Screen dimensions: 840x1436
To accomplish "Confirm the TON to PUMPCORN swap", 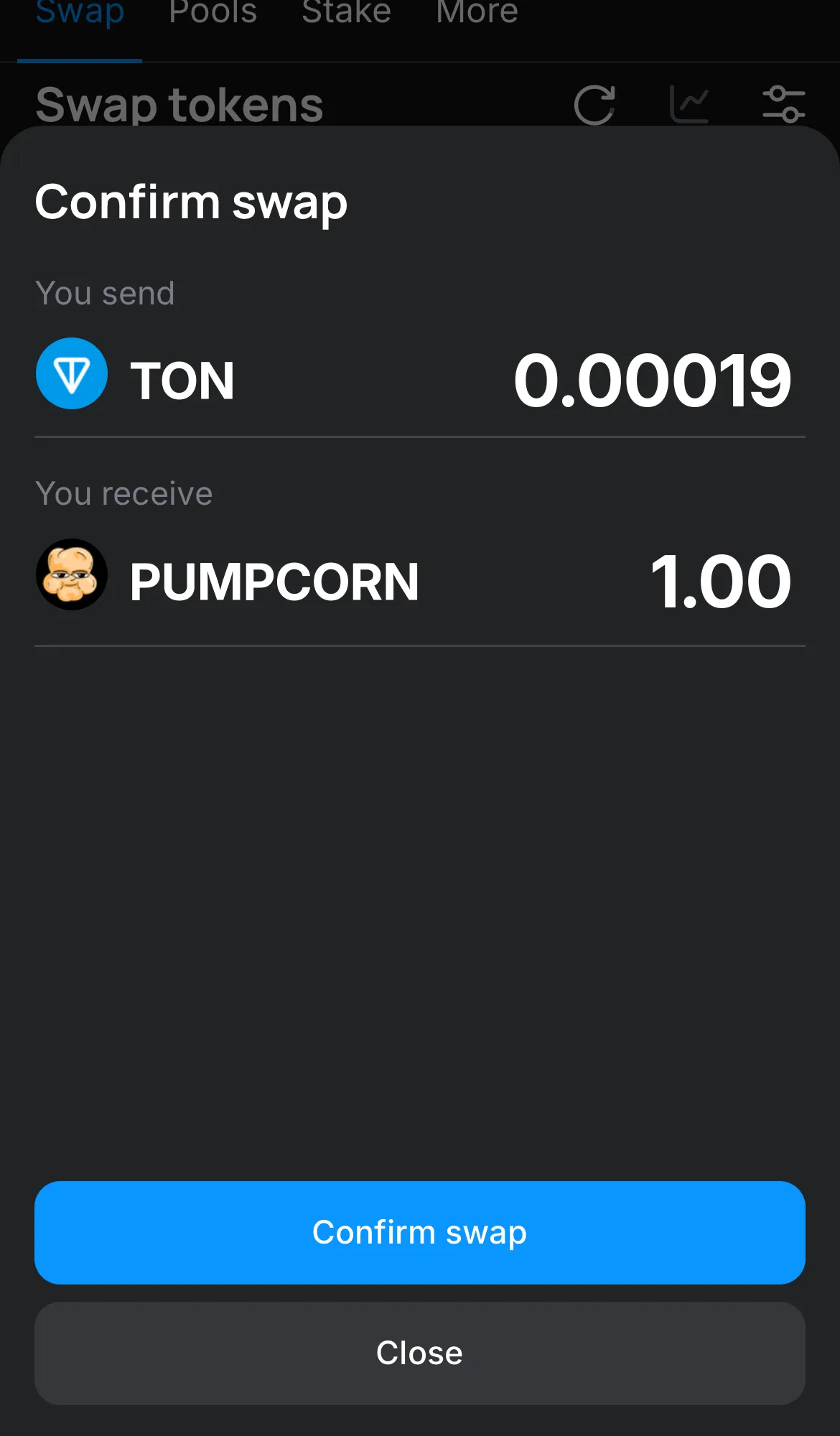I will click(420, 1232).
